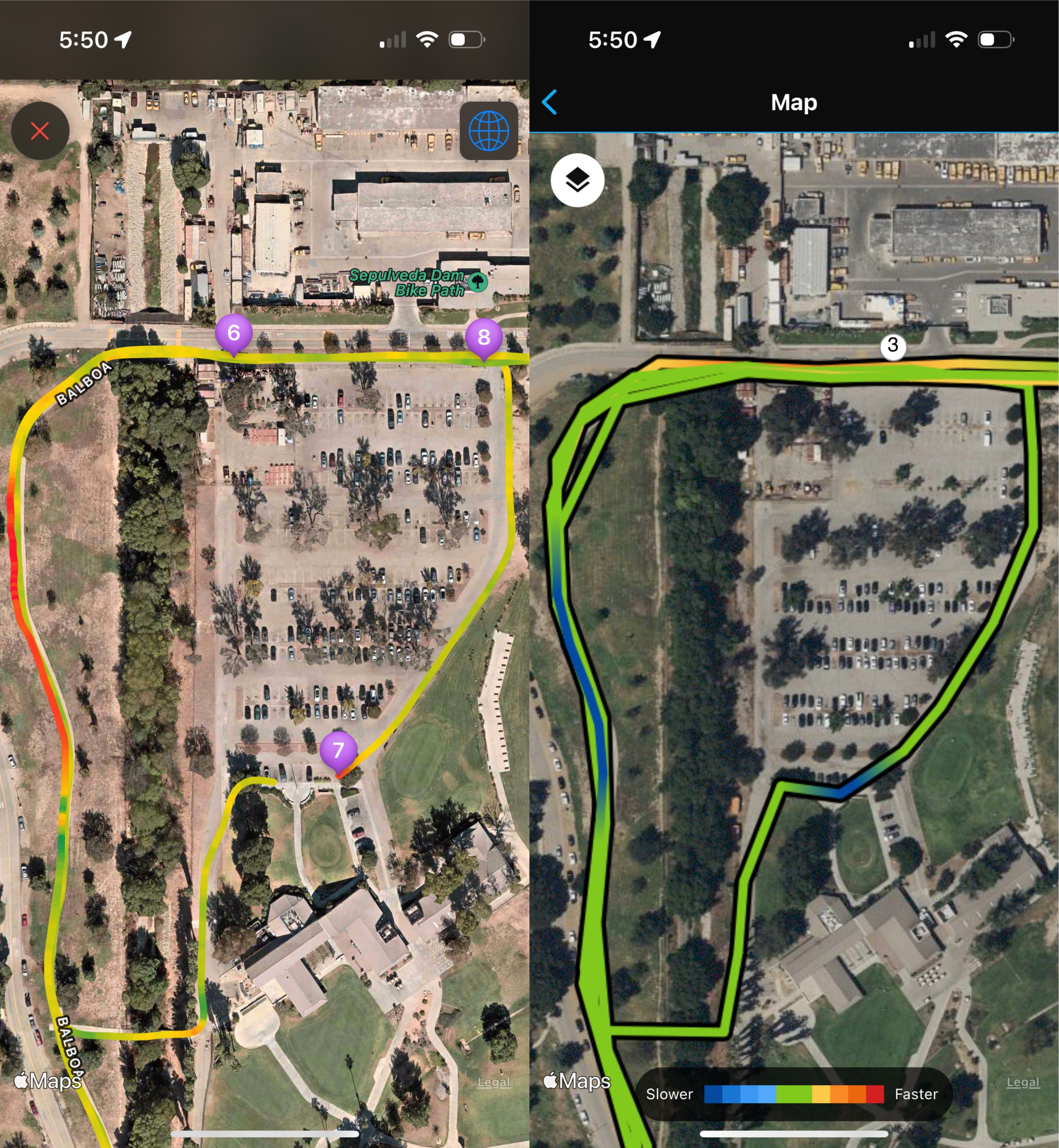Select mile marker 7 pin
This screenshot has width=1059, height=1148.
(338, 750)
